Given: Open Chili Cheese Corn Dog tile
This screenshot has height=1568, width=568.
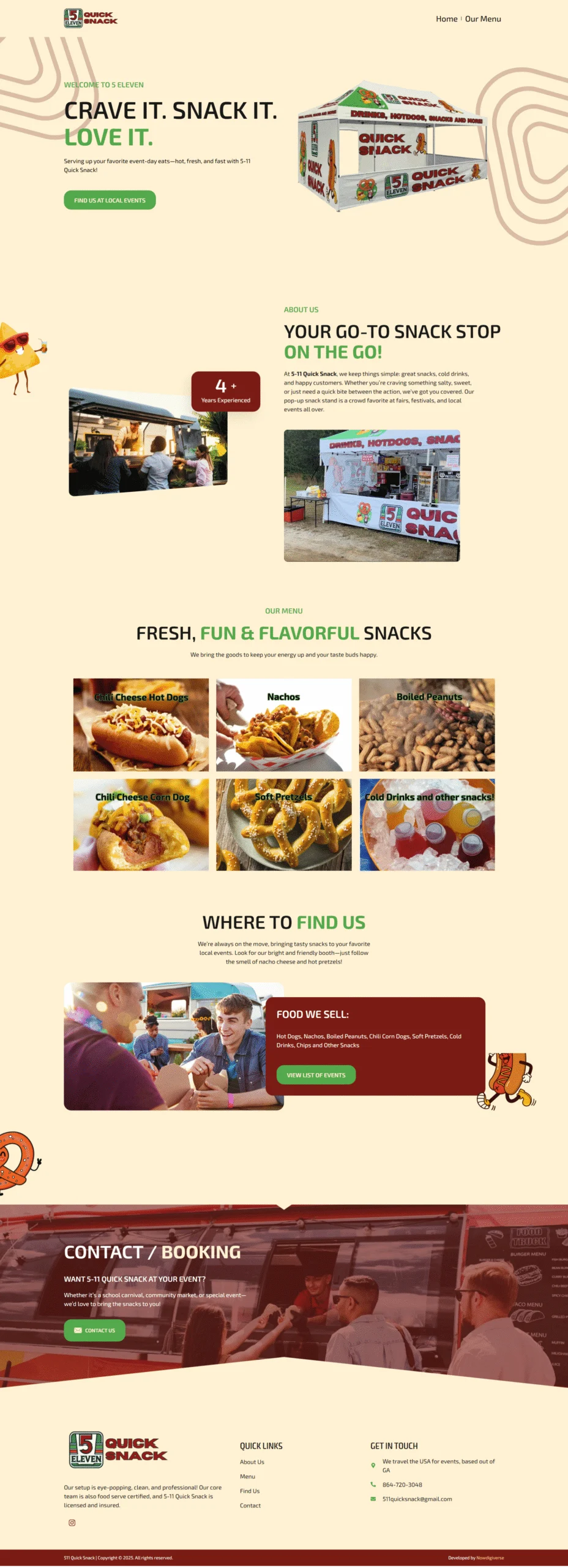Looking at the screenshot, I should [141, 824].
